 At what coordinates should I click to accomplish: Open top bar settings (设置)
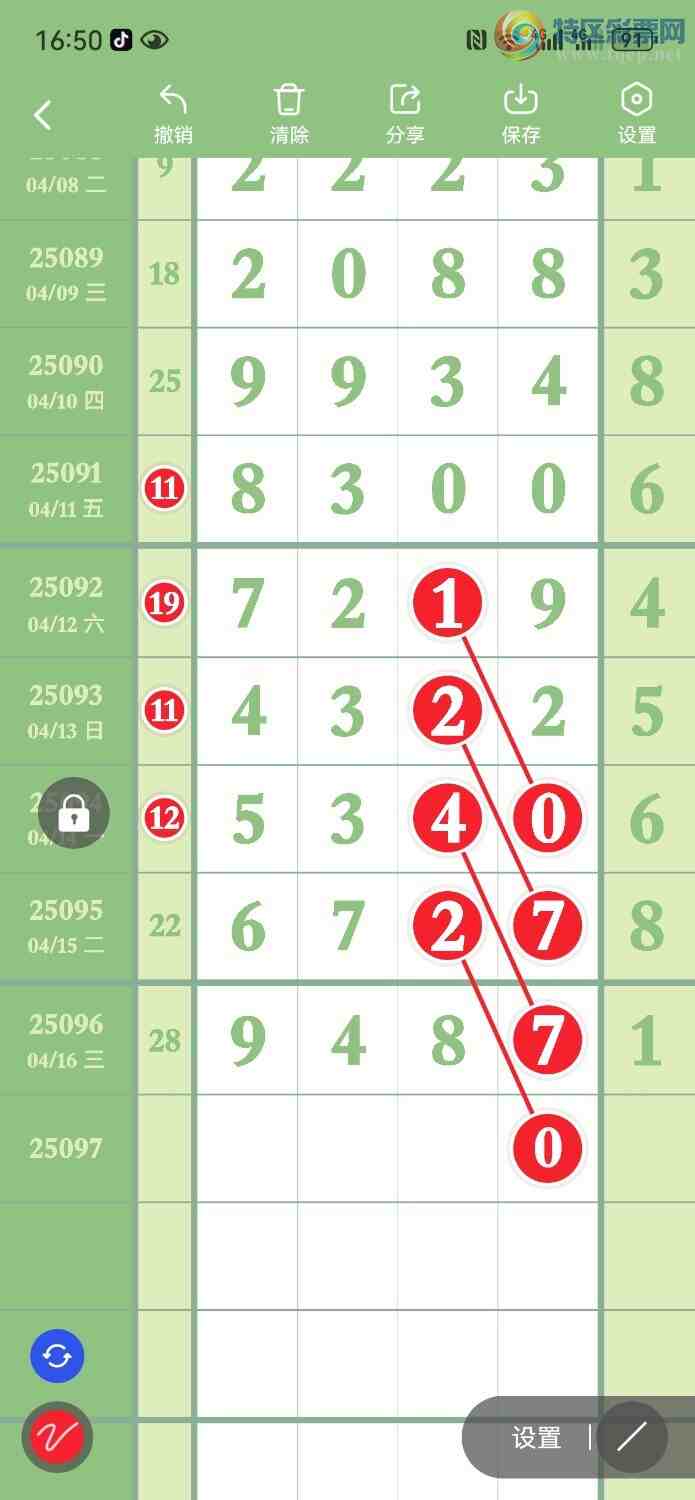(637, 114)
